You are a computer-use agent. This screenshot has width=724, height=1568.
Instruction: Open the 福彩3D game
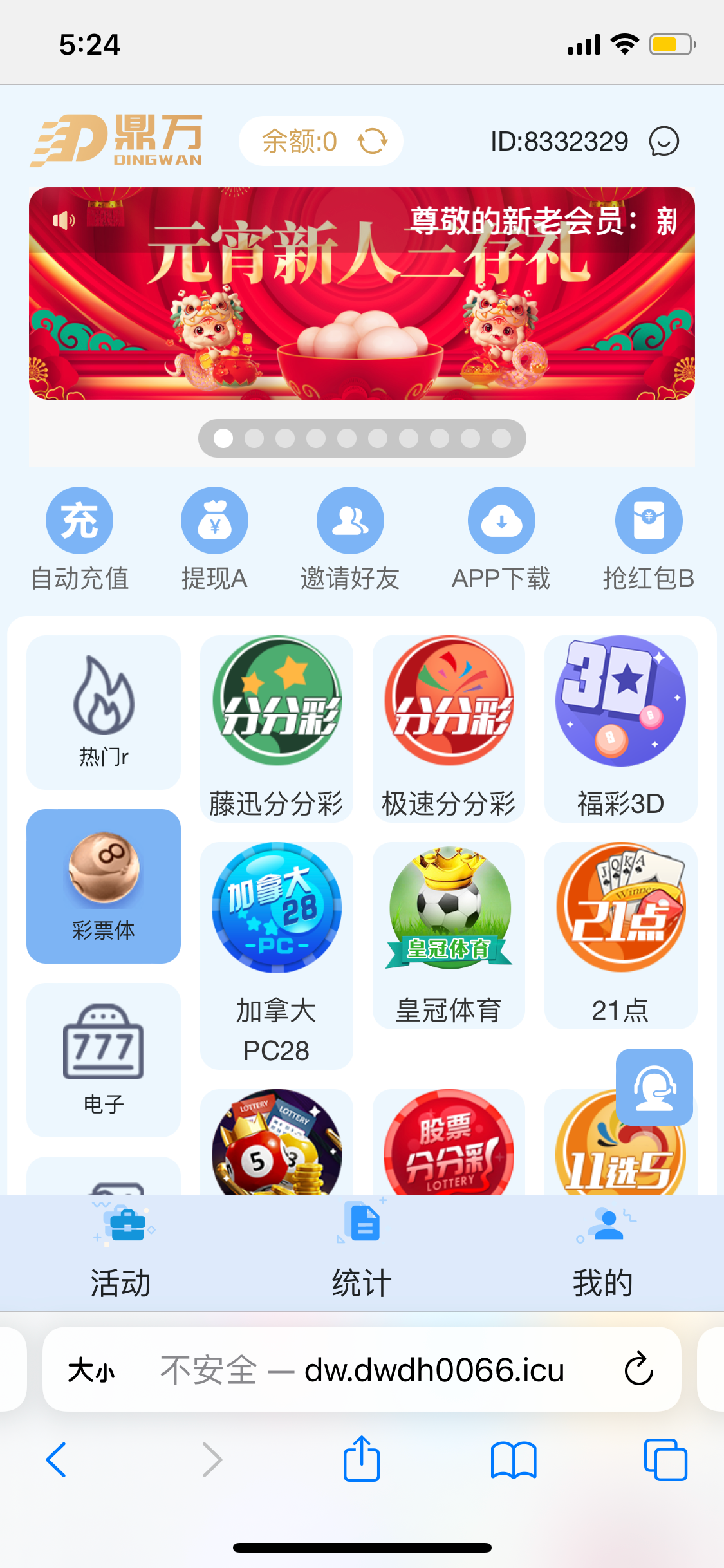620,727
